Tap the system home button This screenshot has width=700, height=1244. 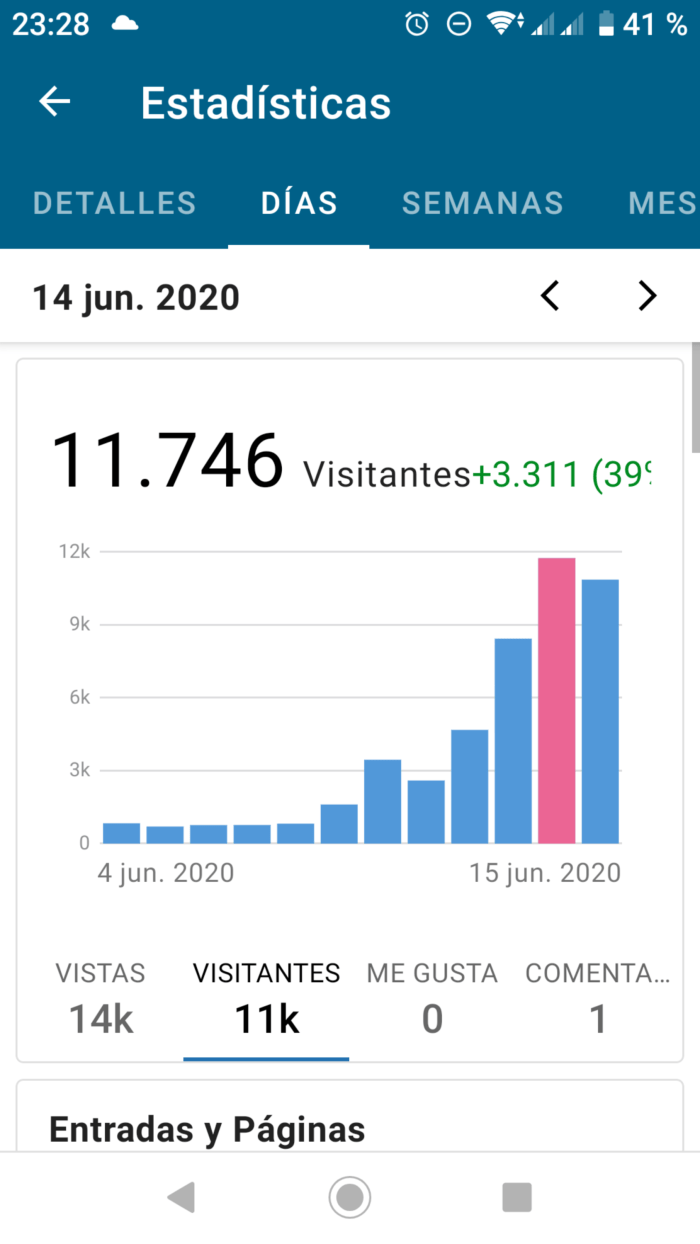(x=350, y=1197)
